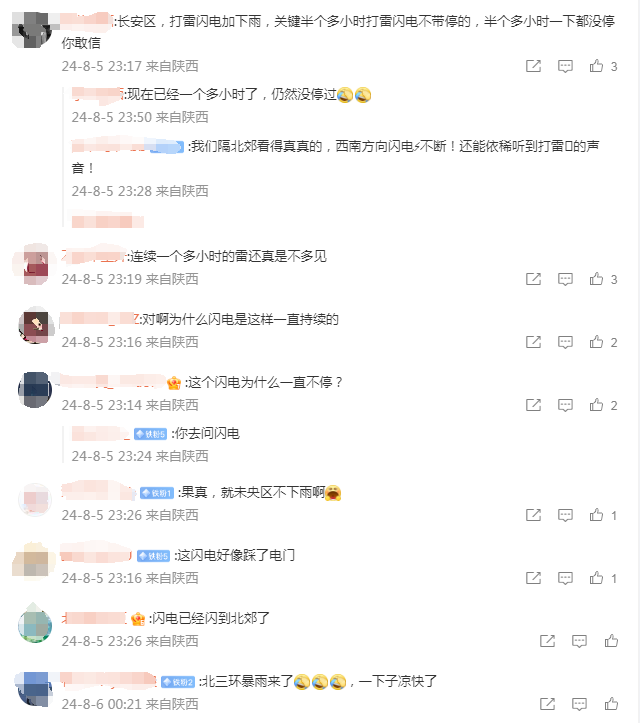Like the comment 这闪电好像踩了电门
640x723 pixels.
click(x=597, y=578)
